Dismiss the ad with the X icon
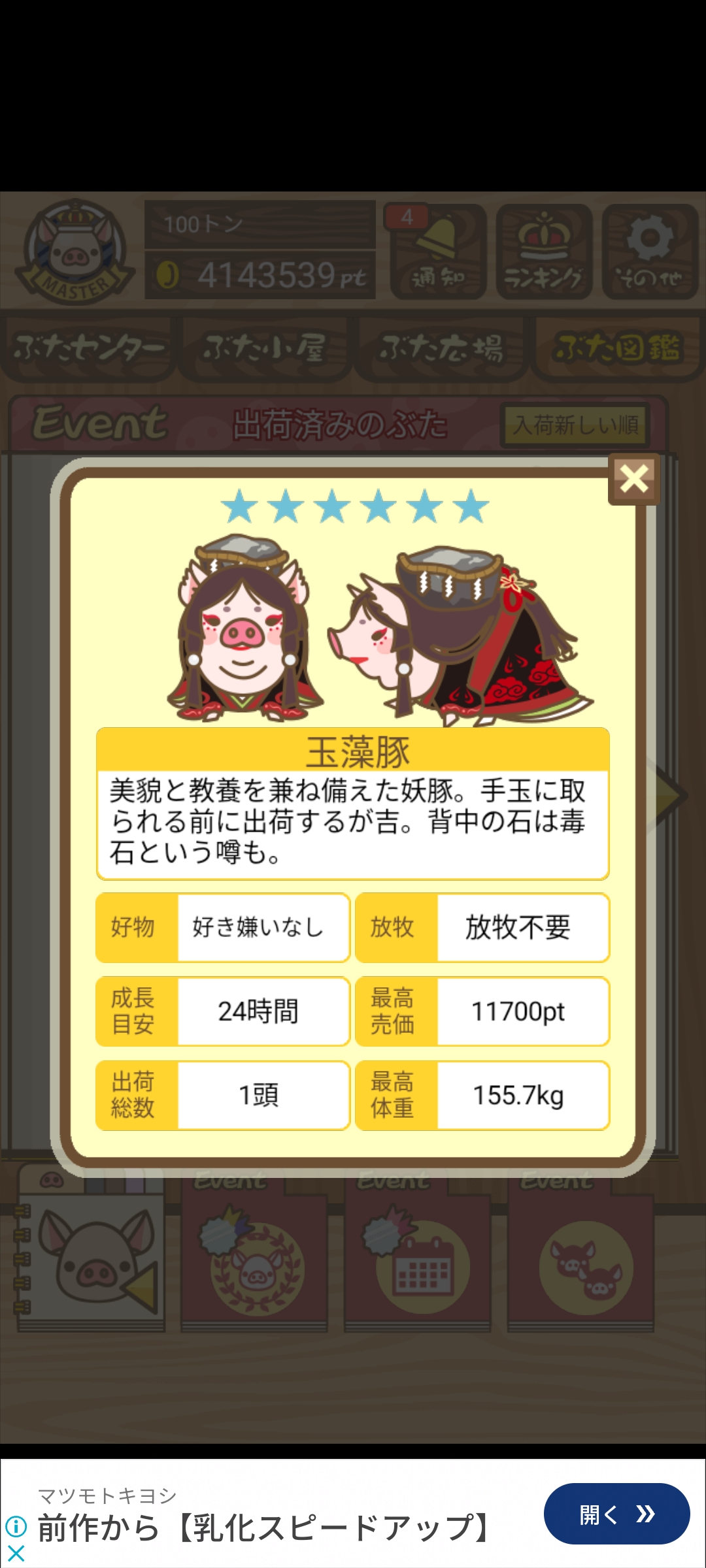706x1568 pixels. point(16,1553)
